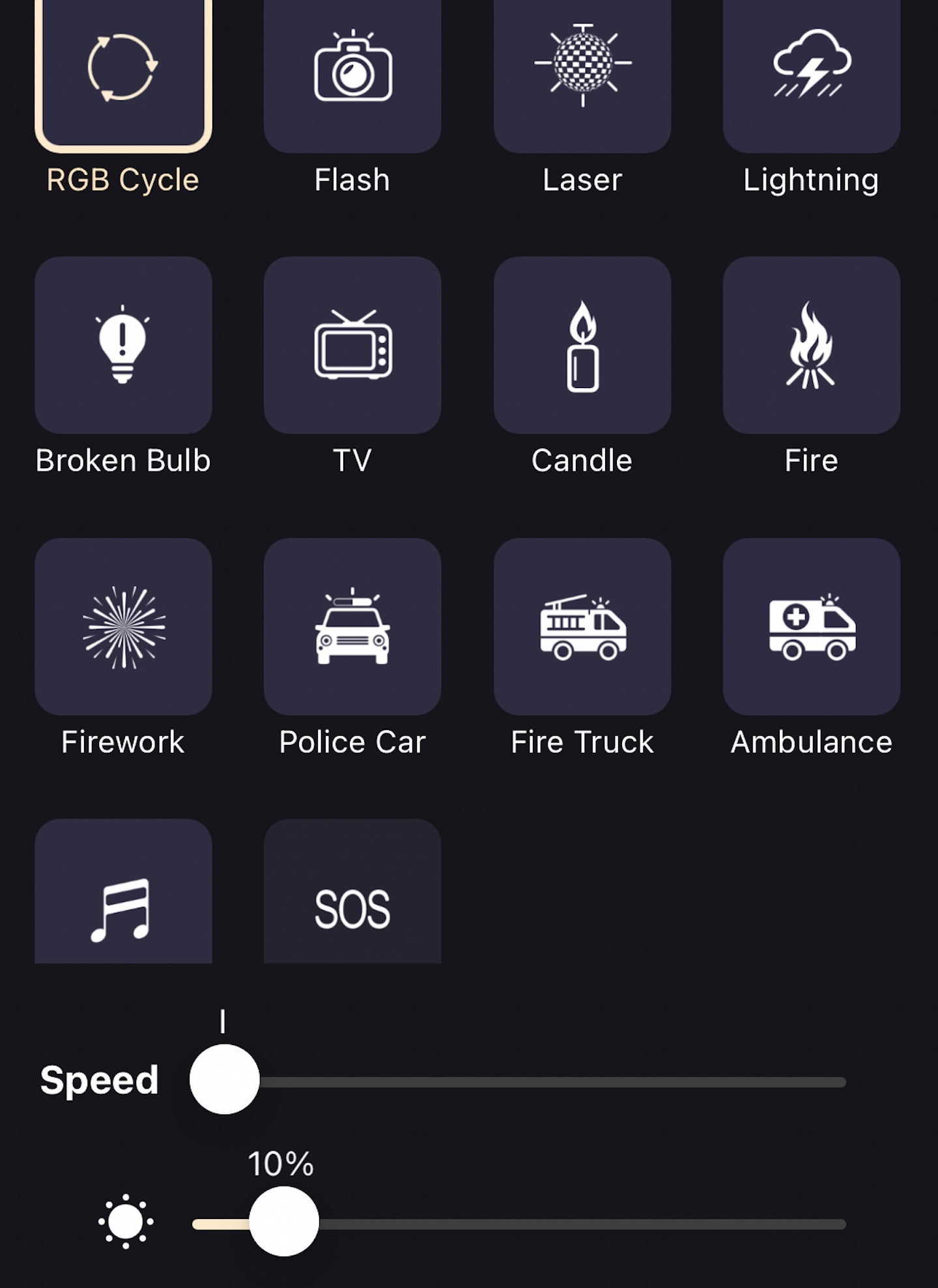Viewport: 938px width, 1288px height.
Task: Start the Firework effect
Action: click(123, 626)
